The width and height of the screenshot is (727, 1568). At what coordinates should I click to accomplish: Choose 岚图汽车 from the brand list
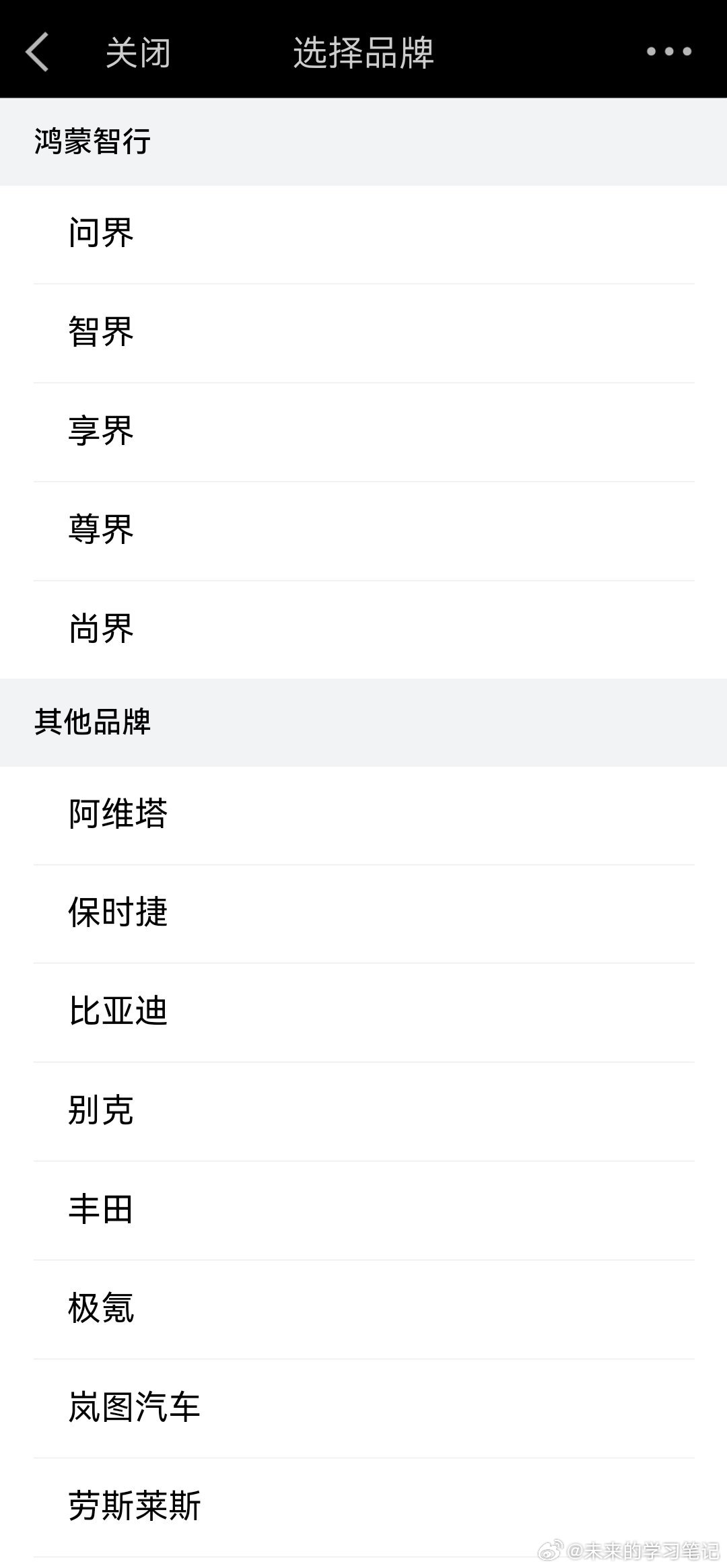coord(135,1406)
